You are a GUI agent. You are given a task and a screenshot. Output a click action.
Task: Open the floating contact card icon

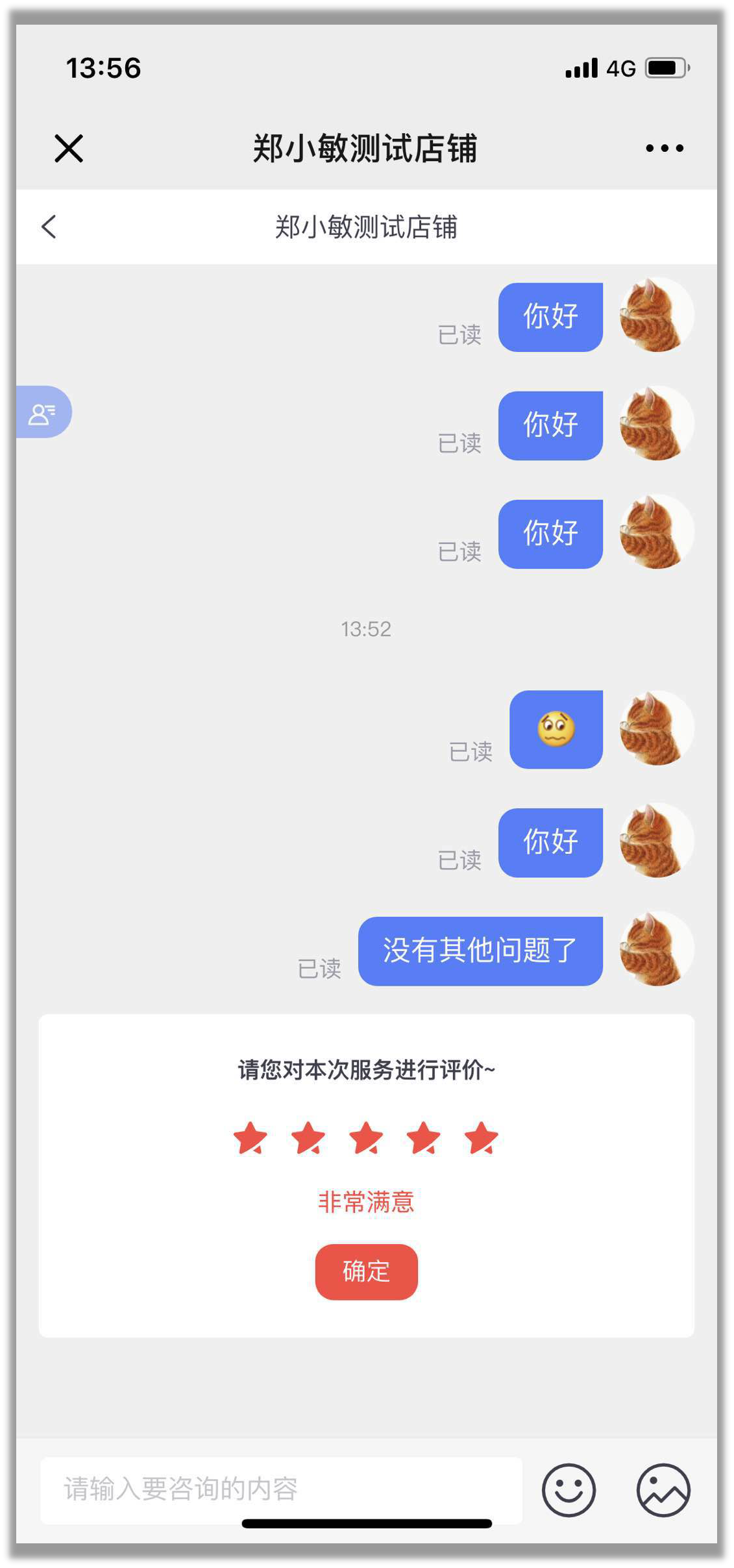coord(43,413)
